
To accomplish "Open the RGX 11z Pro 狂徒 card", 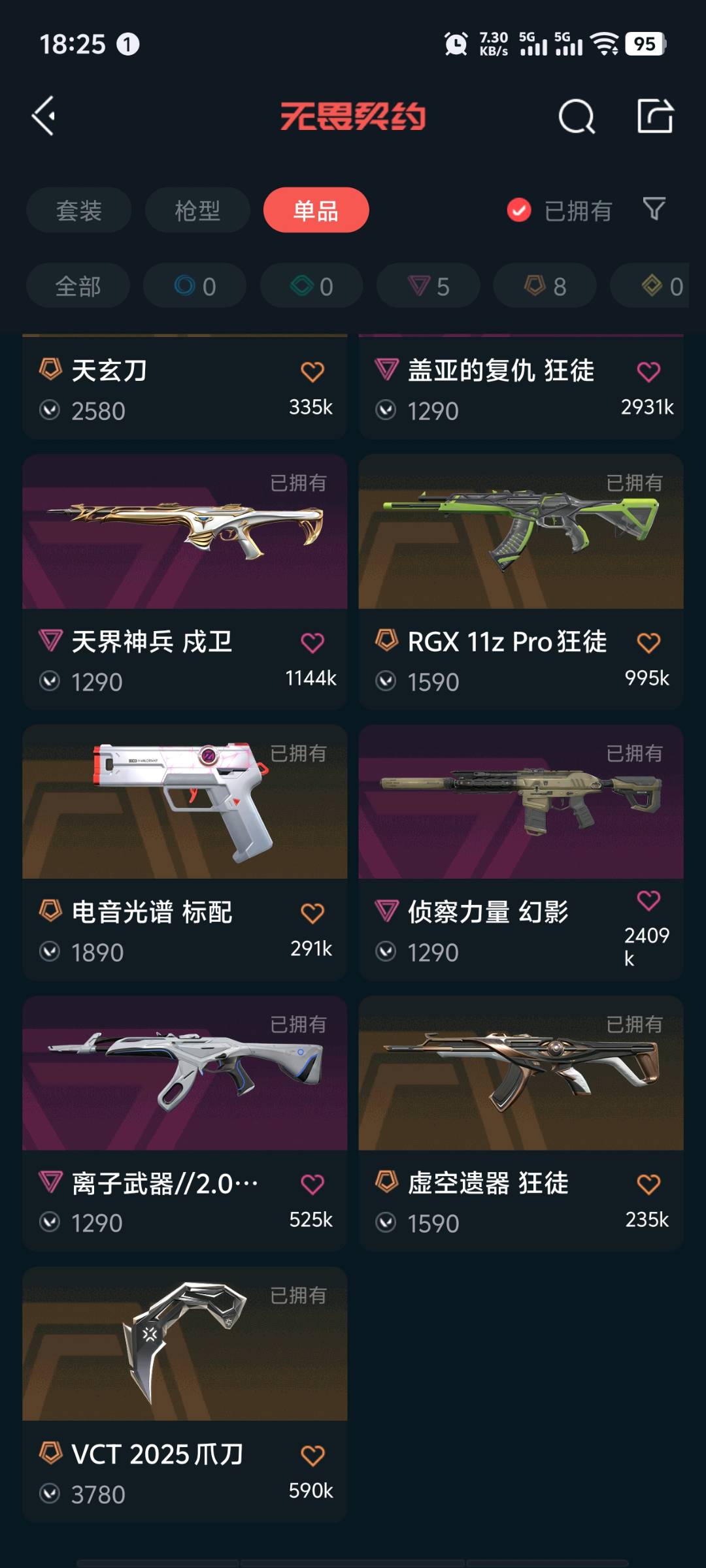I will tap(520, 532).
